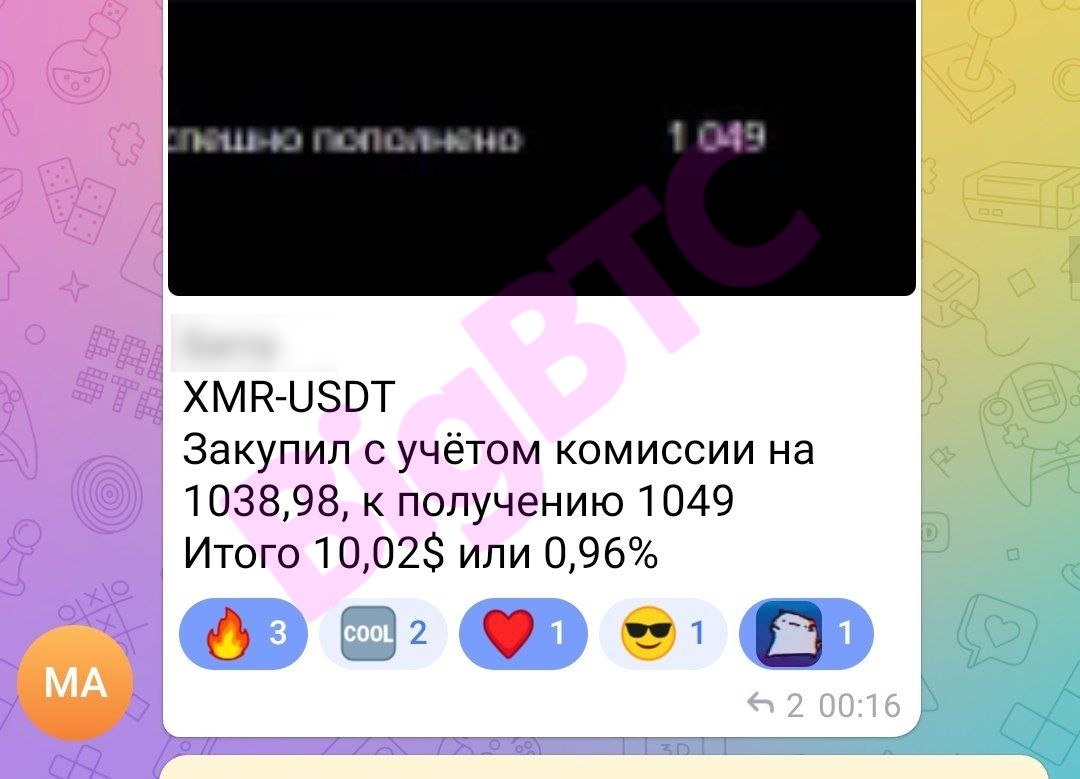Add a fire reaction to the message

coord(243,633)
